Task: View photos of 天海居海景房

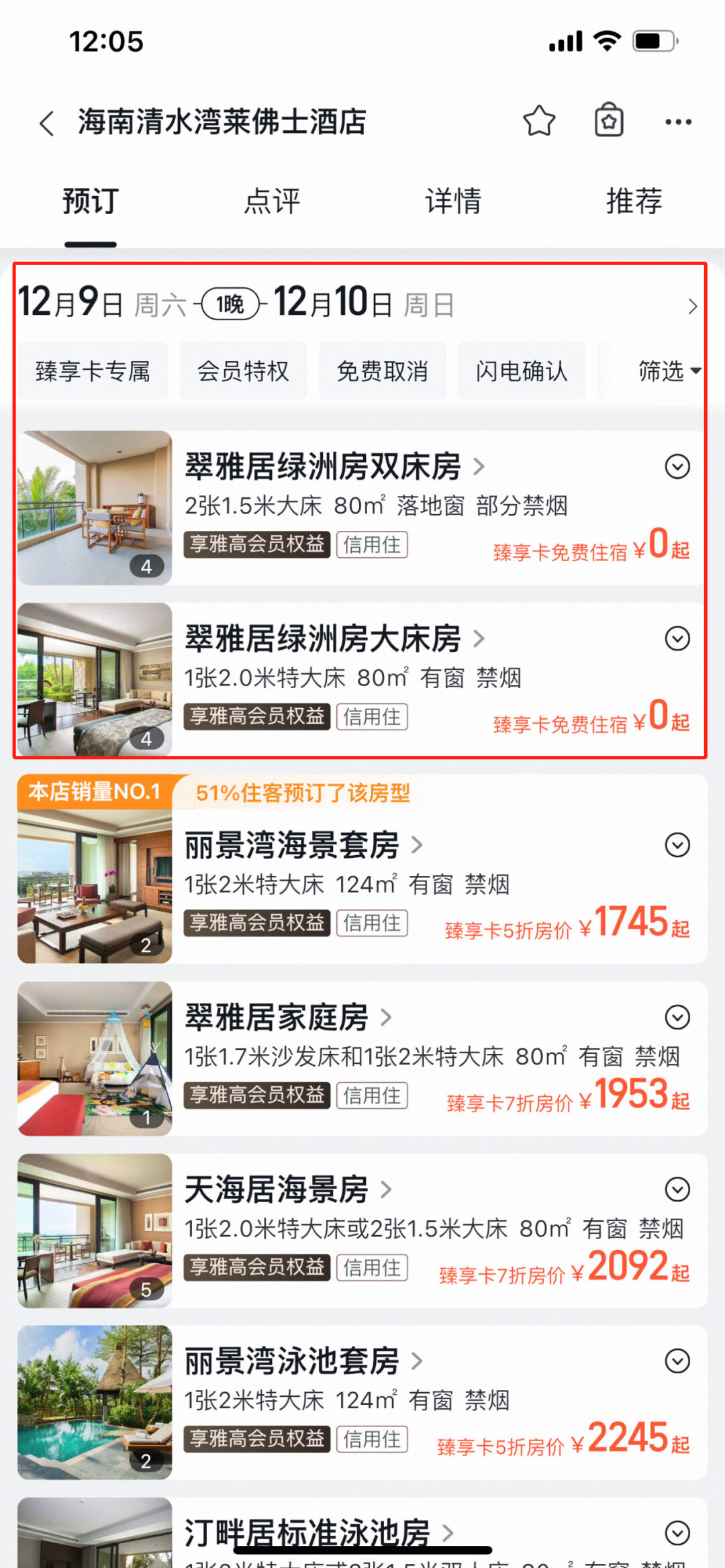Action: (x=95, y=1230)
